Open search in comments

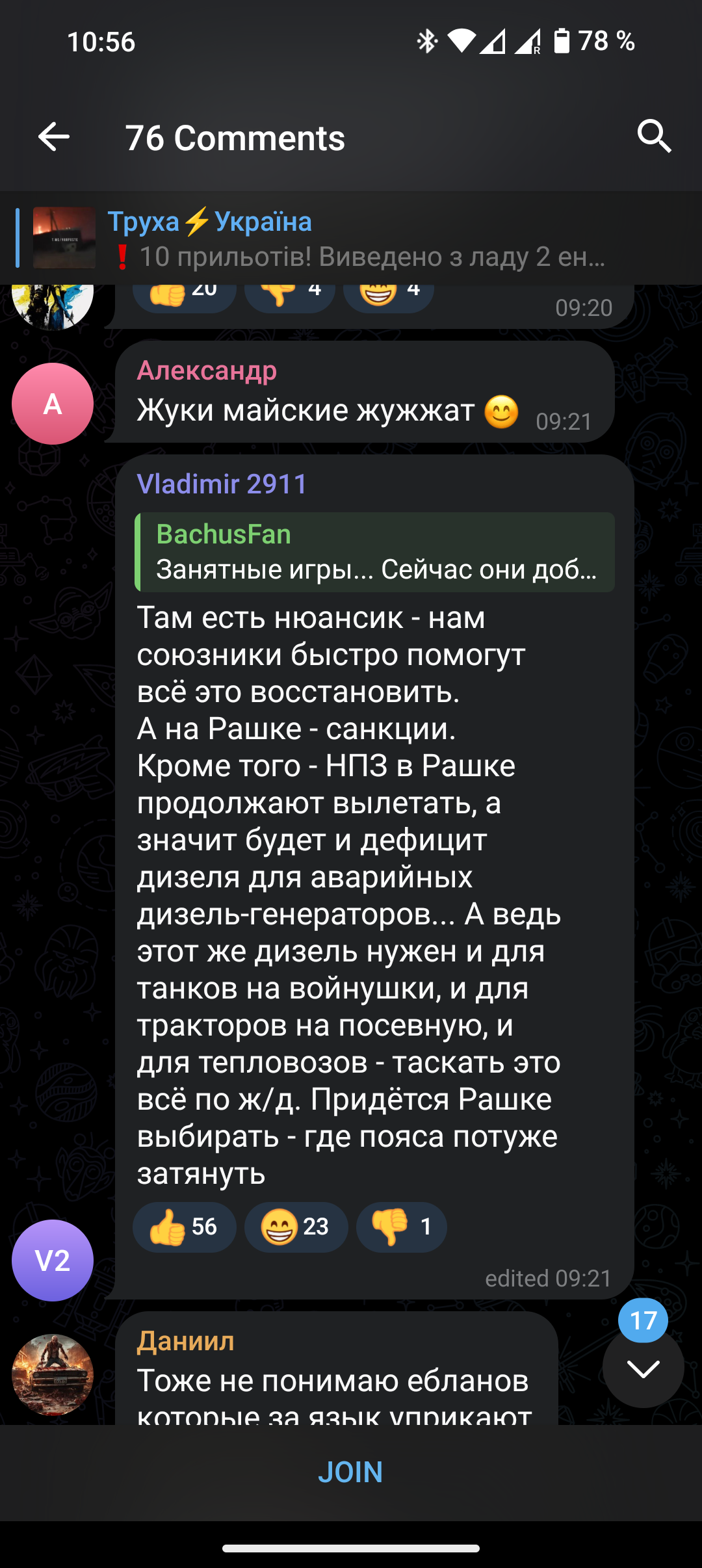[653, 137]
